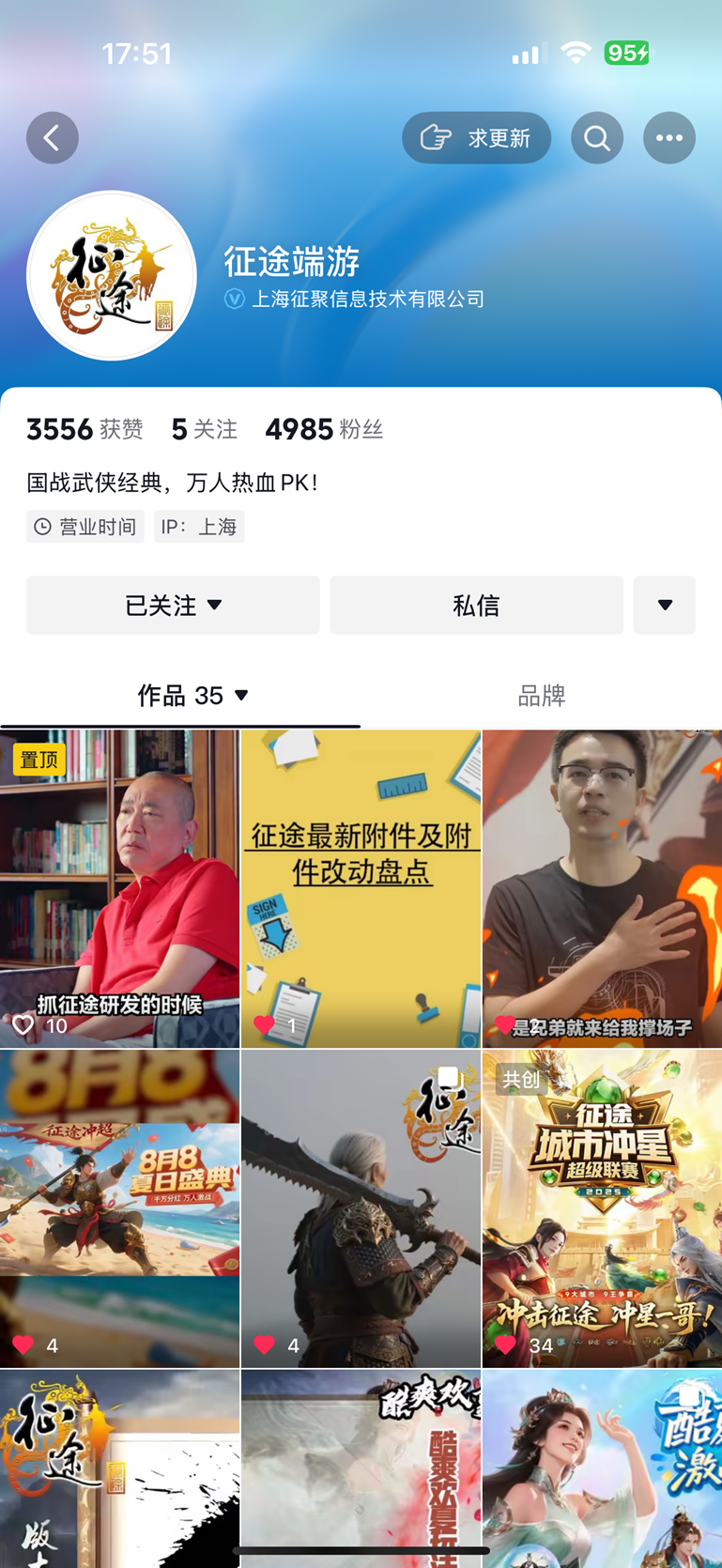722x1568 pixels.
Task: Tap the 求更新 button
Action: [x=476, y=138]
